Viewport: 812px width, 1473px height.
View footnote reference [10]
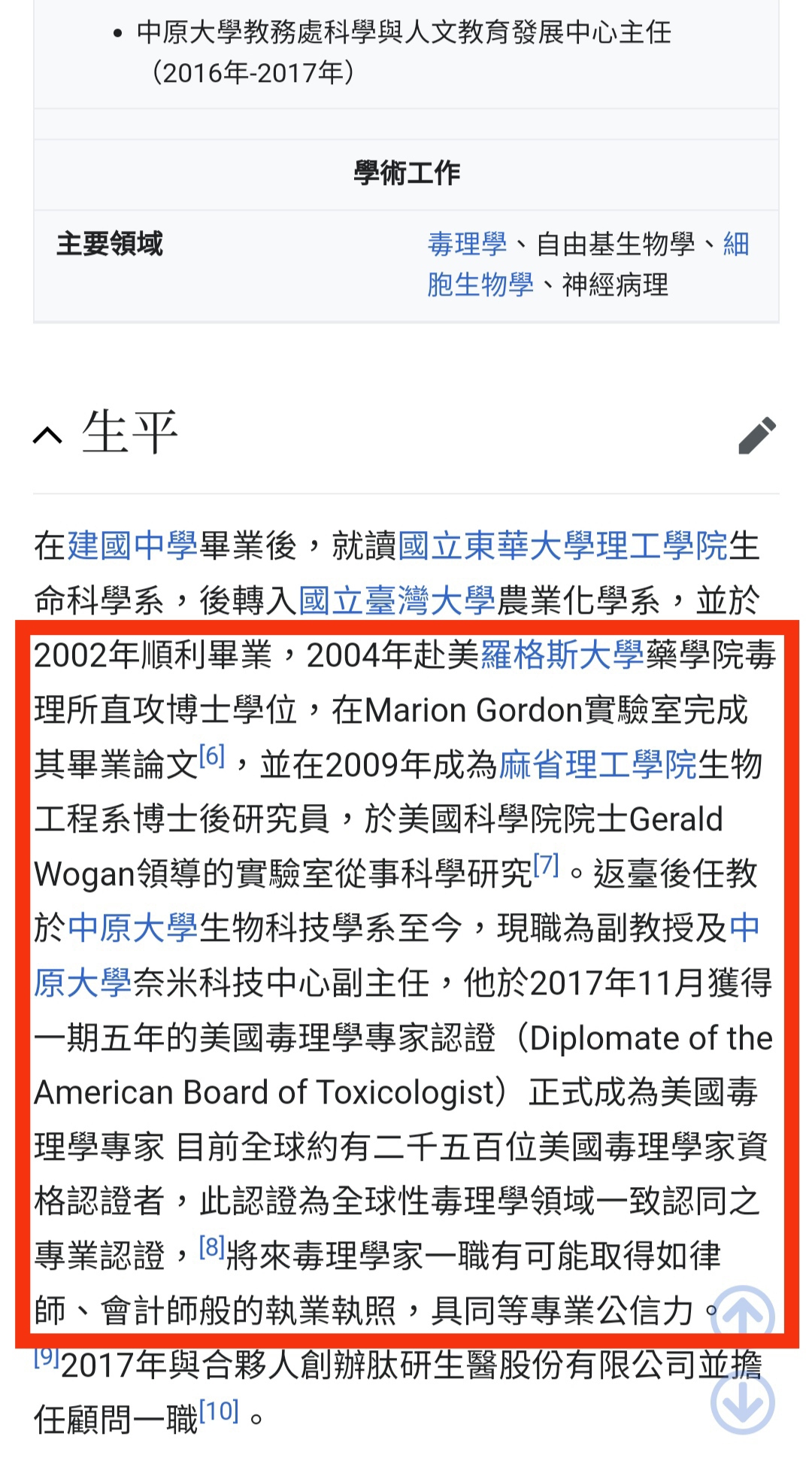click(219, 1411)
